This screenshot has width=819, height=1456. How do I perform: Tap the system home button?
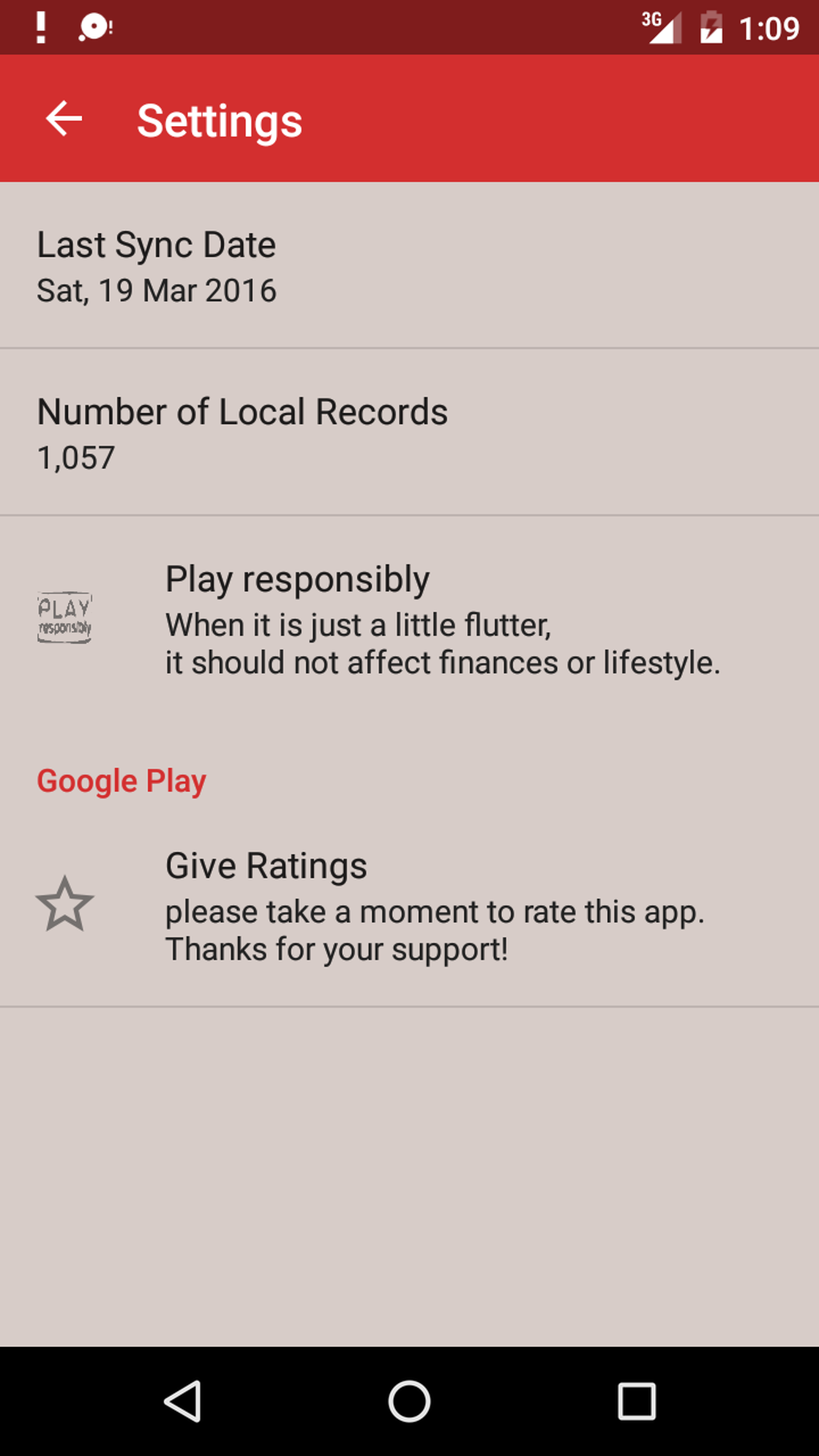409,1401
